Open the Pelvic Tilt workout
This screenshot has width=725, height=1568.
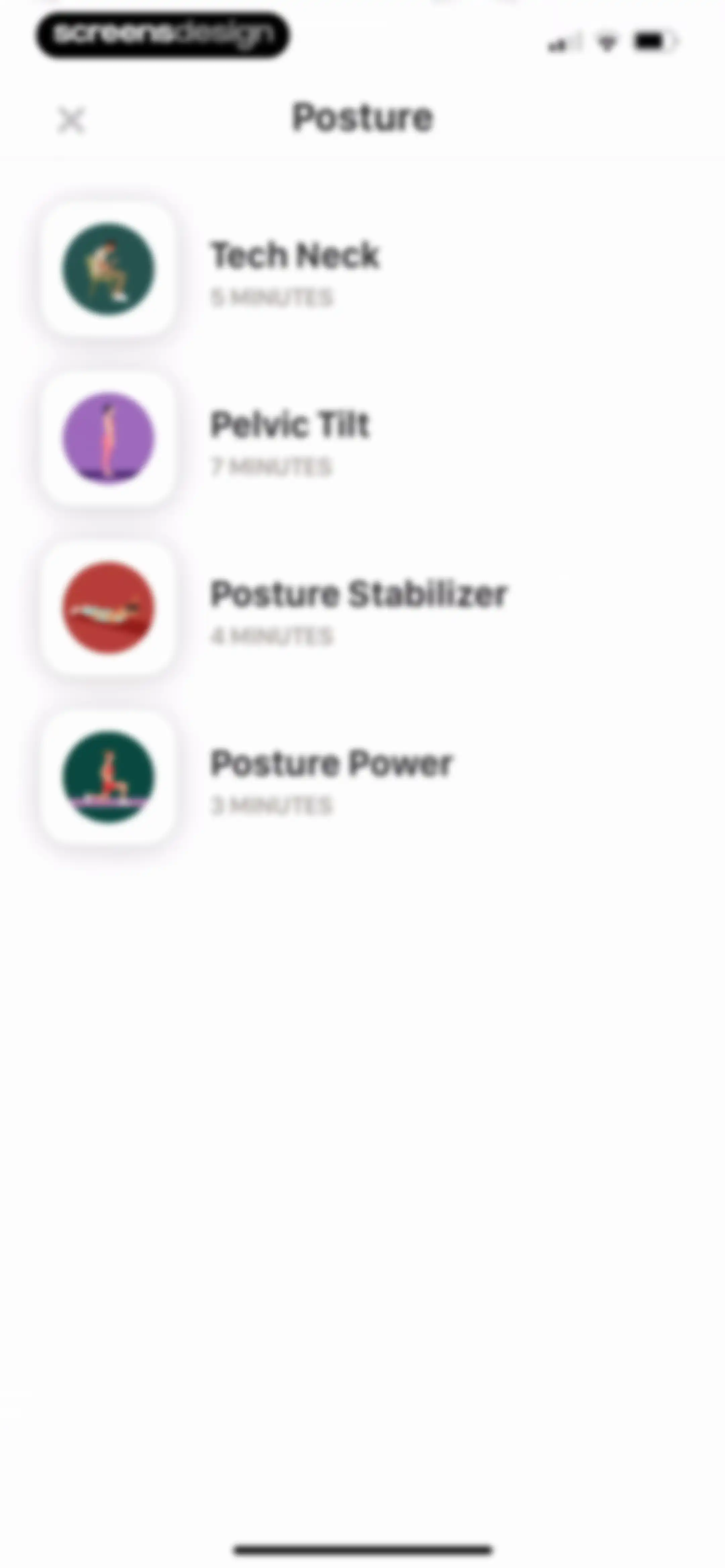tap(362, 438)
